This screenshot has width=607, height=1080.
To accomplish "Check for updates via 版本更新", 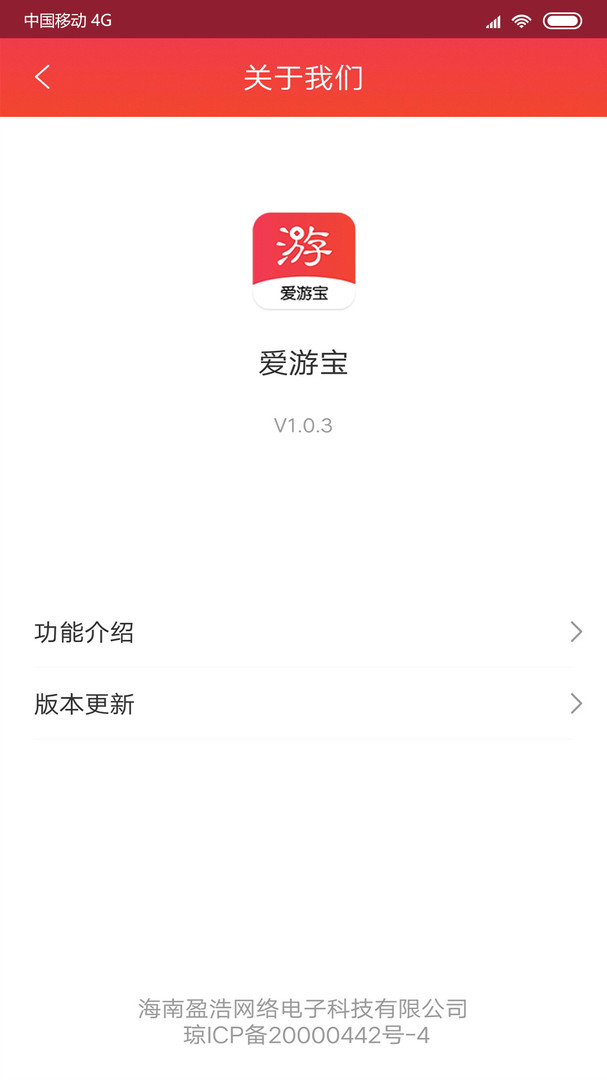I will pyautogui.click(x=303, y=704).
